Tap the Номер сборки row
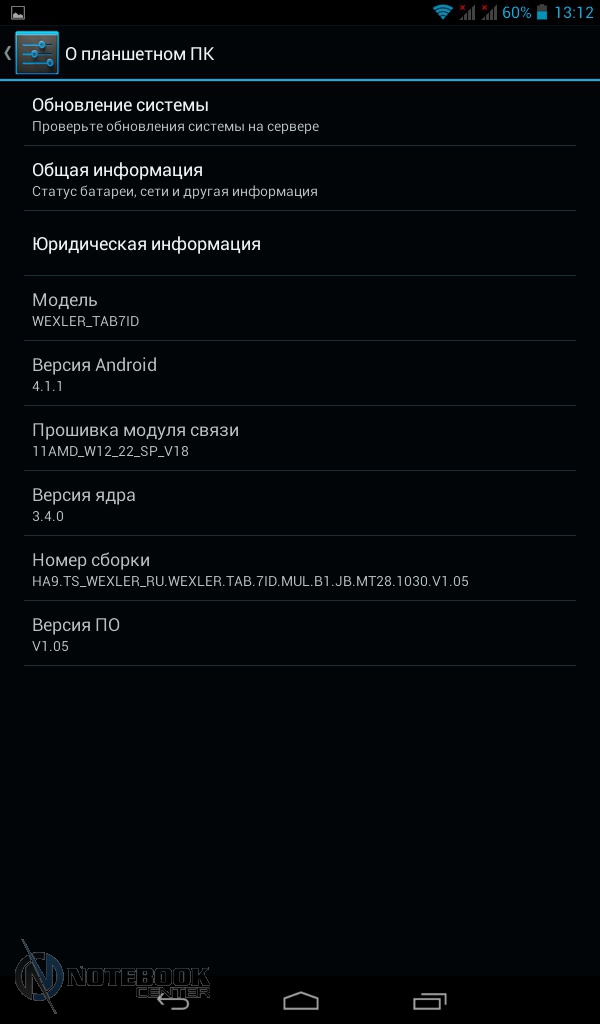This screenshot has width=600, height=1024. coord(300,569)
